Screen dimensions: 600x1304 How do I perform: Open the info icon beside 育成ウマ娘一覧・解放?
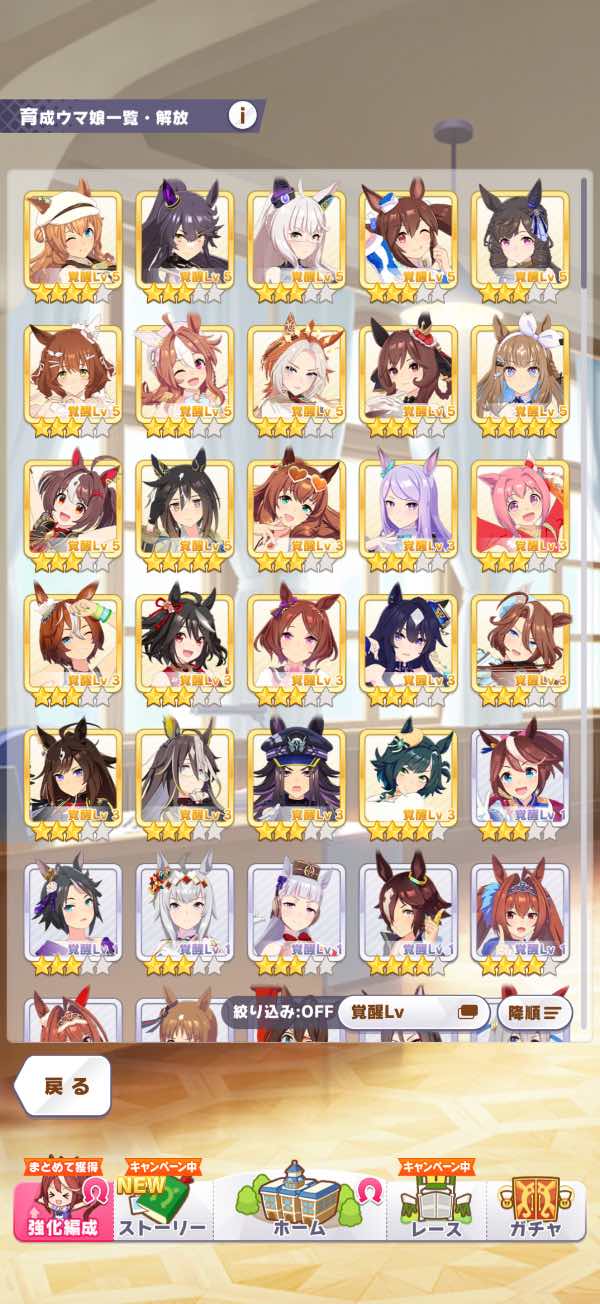tap(242, 115)
